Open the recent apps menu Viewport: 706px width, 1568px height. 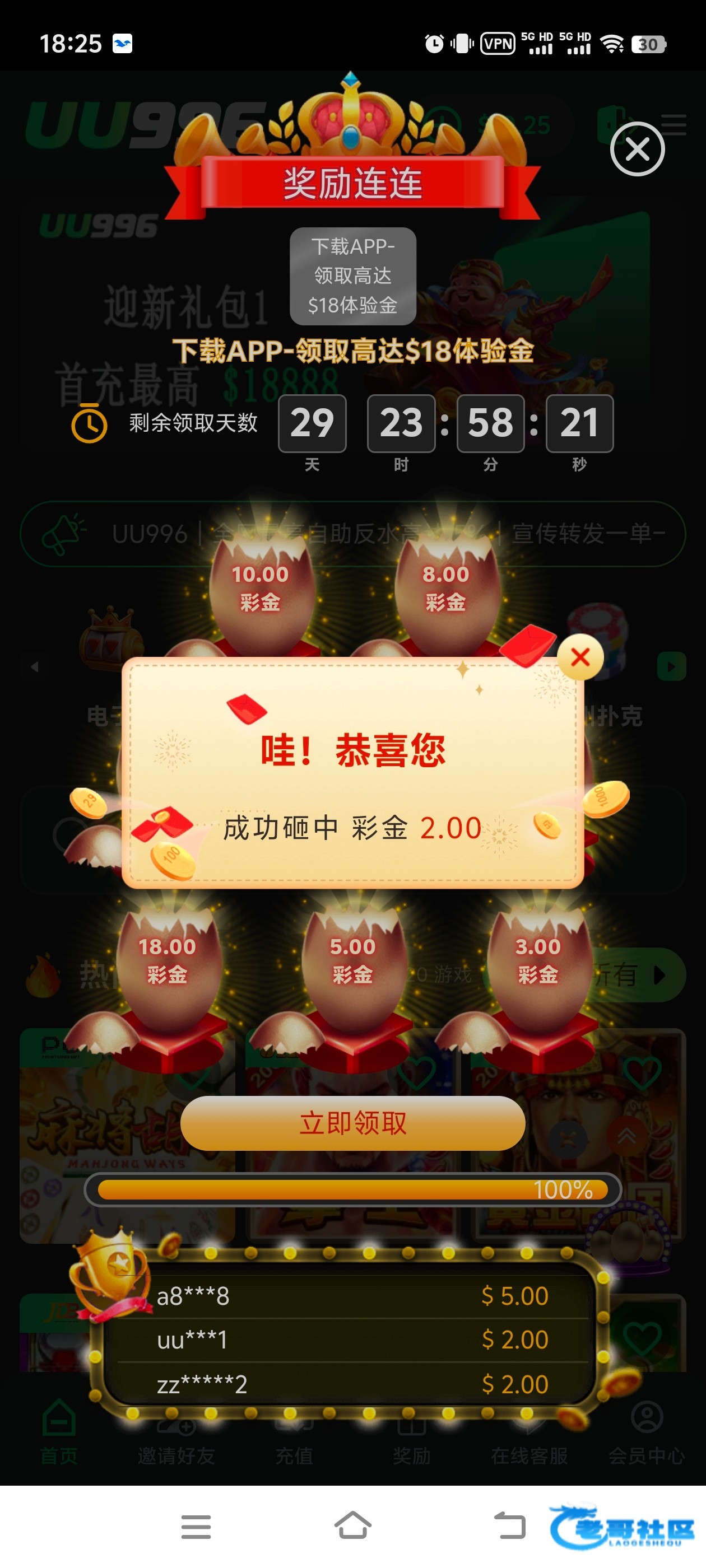pos(196,1526)
